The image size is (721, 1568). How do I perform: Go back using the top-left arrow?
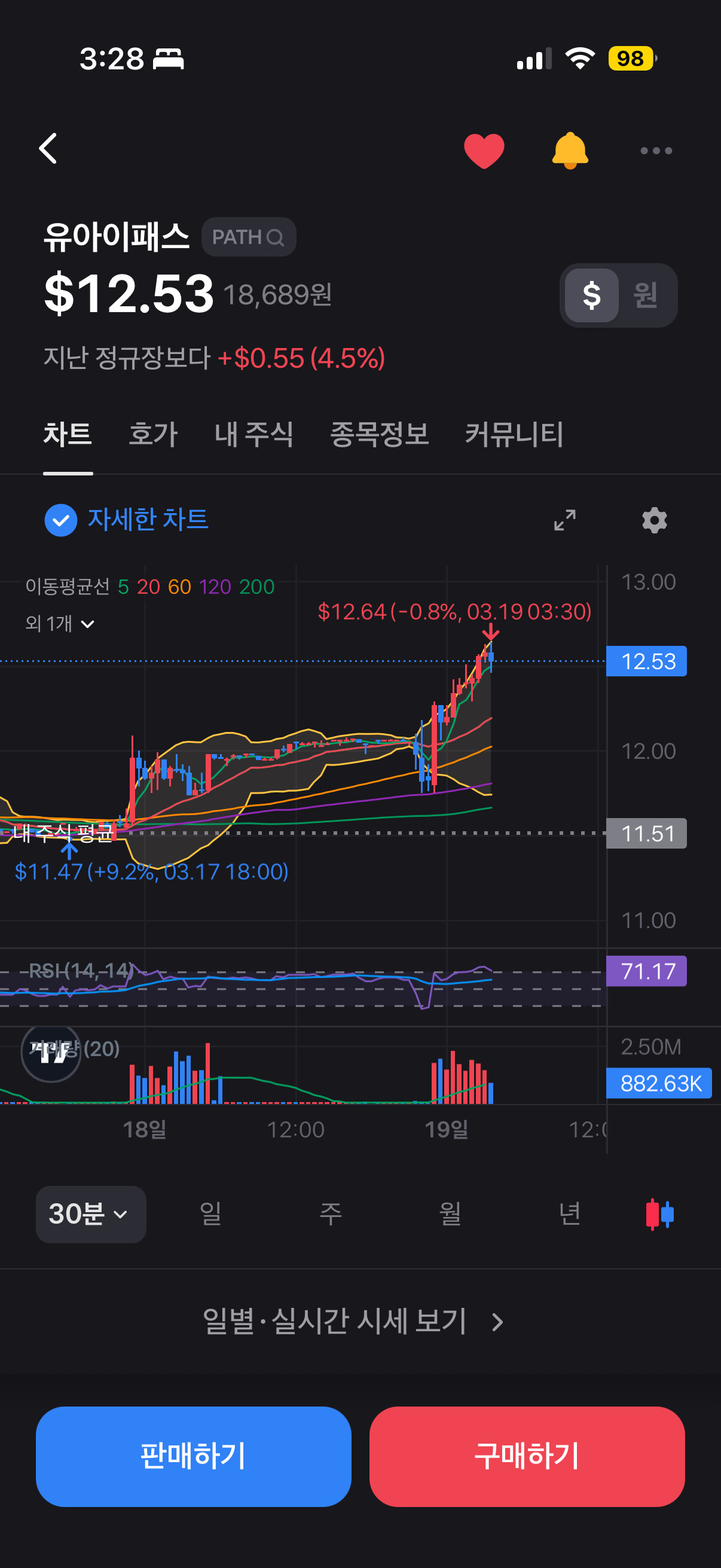pos(48,148)
